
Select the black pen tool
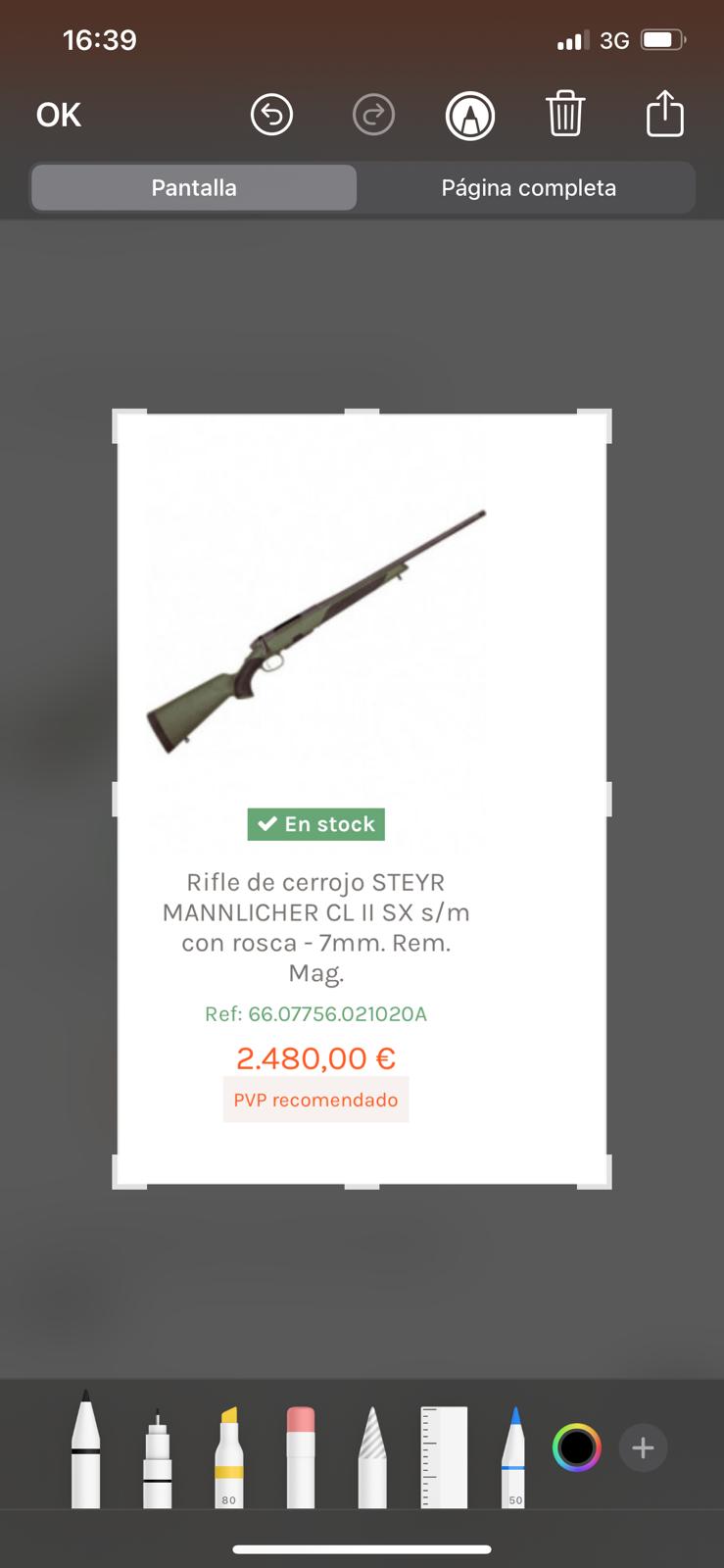click(x=86, y=1449)
